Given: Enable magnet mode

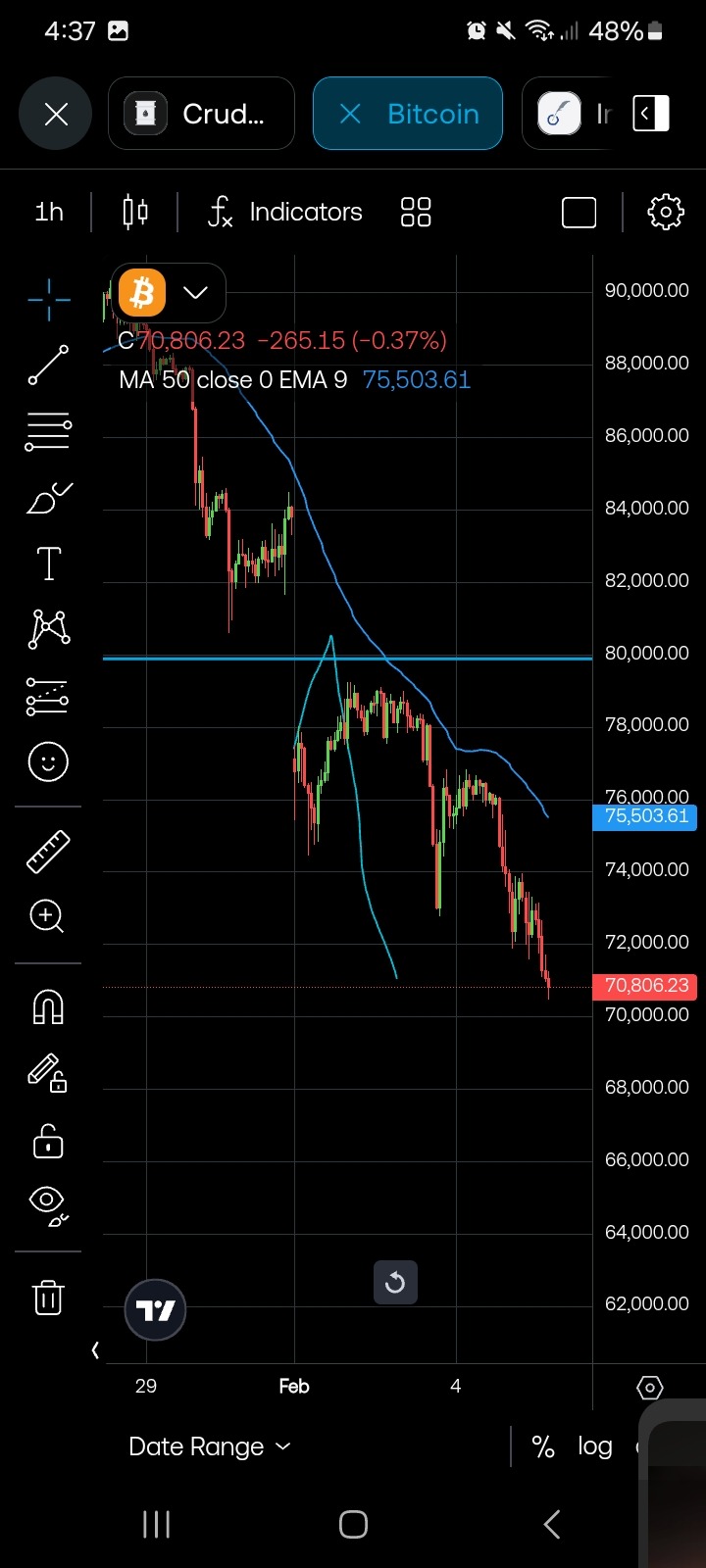Looking at the screenshot, I should 48,1006.
